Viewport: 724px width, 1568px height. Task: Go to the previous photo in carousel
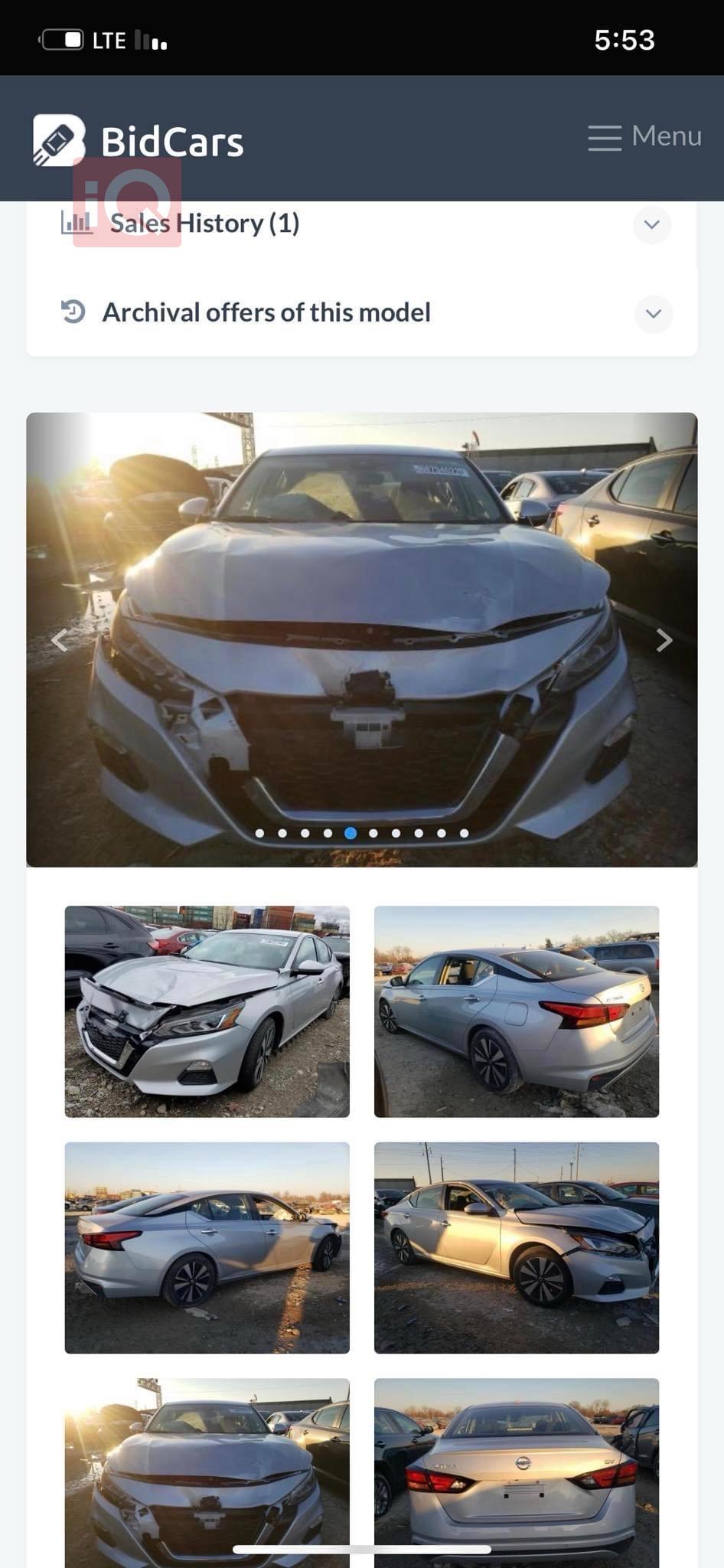(x=60, y=640)
